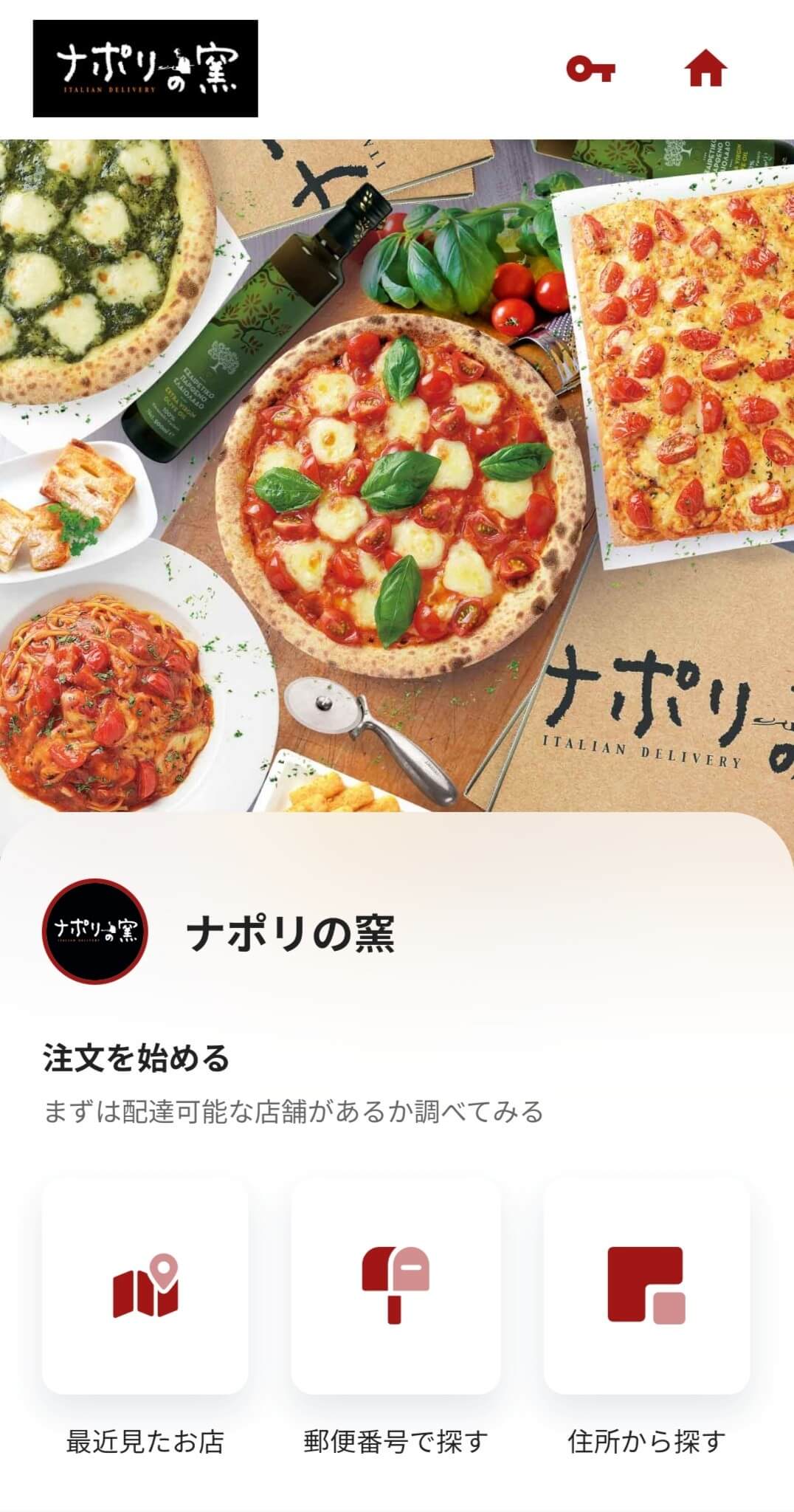Tap the ナポリの窯 logo in the header
Viewport: 794px width, 1512px height.
click(145, 69)
